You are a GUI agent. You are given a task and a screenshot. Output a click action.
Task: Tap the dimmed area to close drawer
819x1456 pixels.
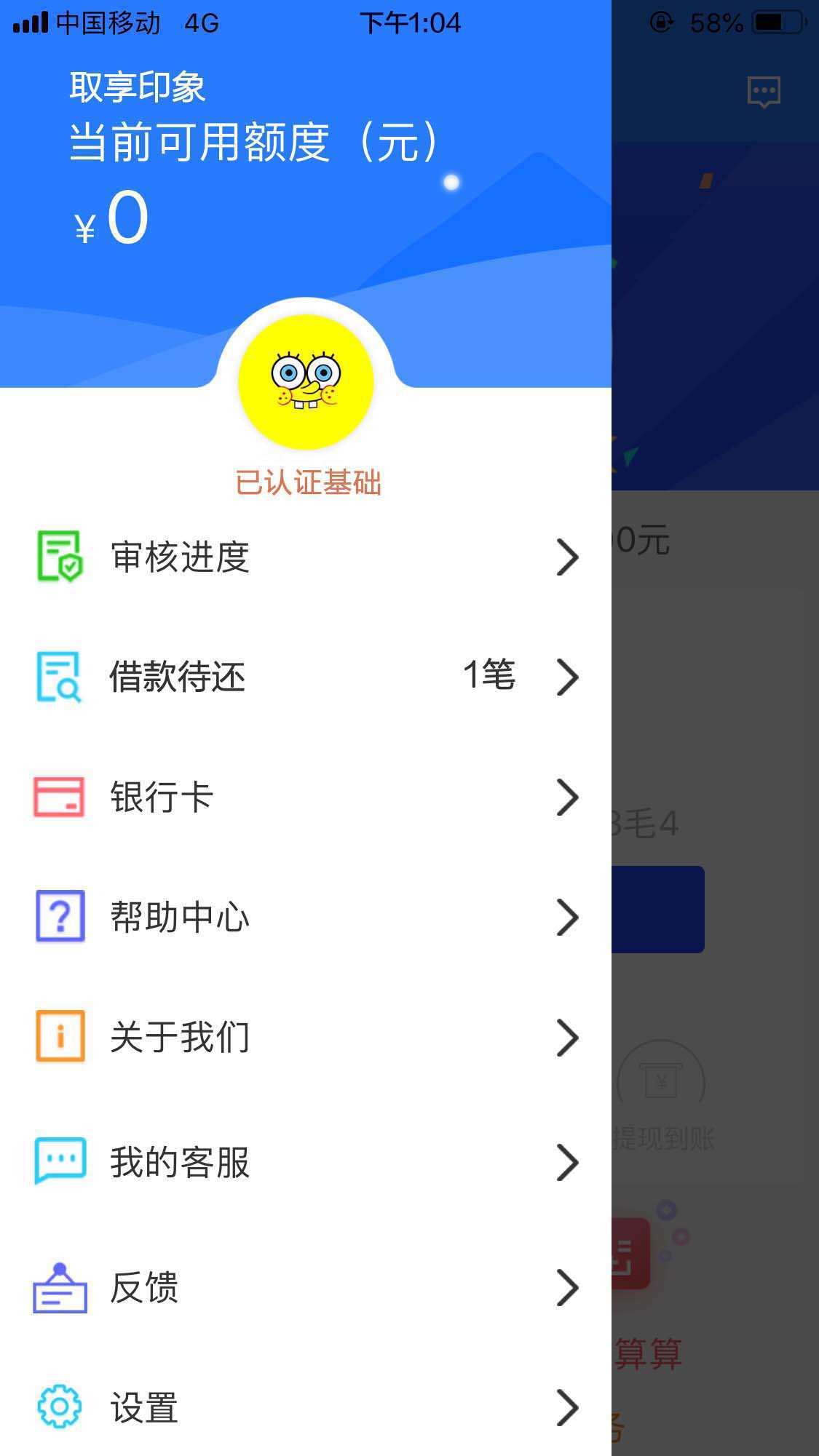click(715, 728)
